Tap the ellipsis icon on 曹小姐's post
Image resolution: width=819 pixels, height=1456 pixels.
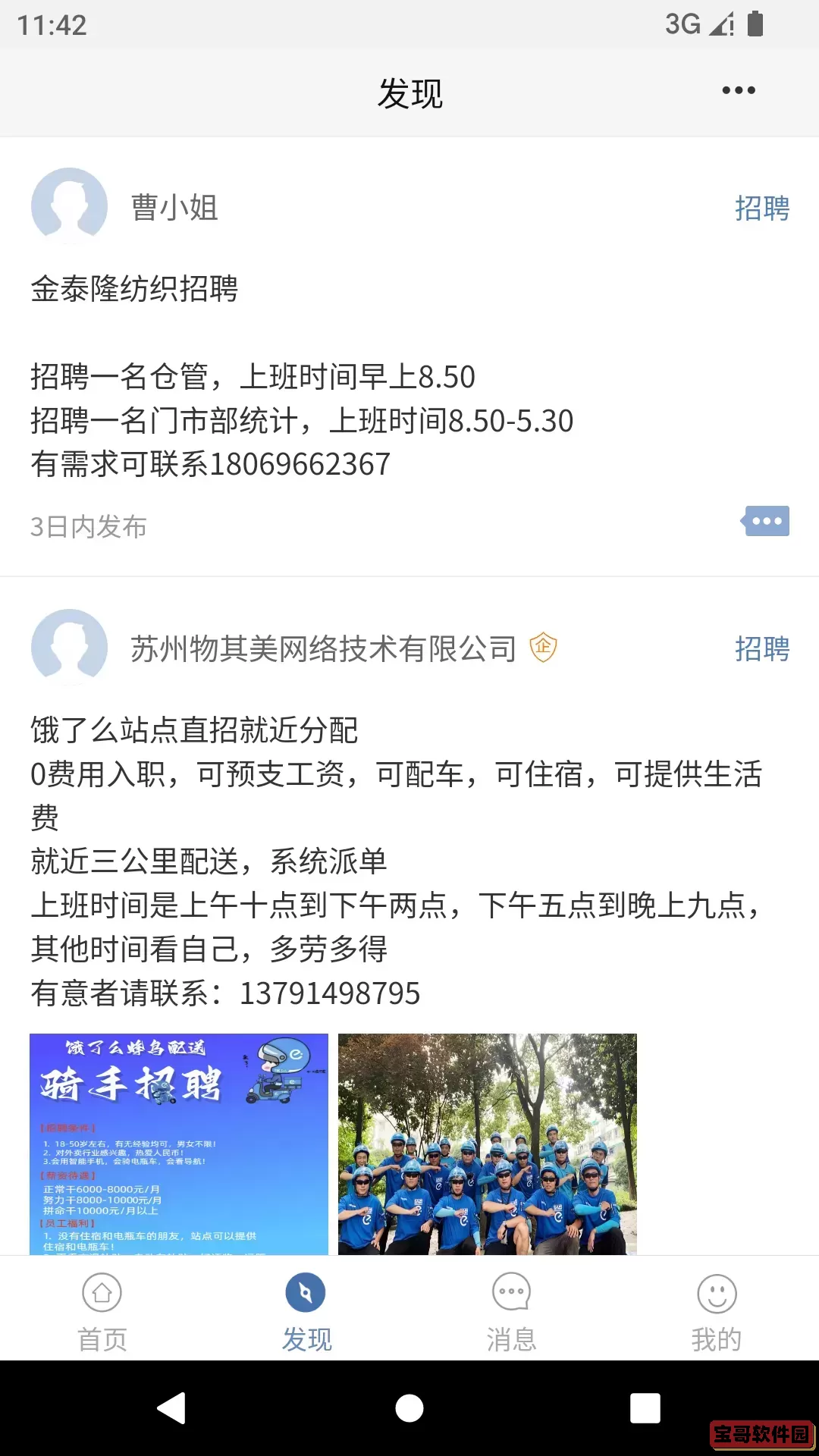tap(766, 522)
